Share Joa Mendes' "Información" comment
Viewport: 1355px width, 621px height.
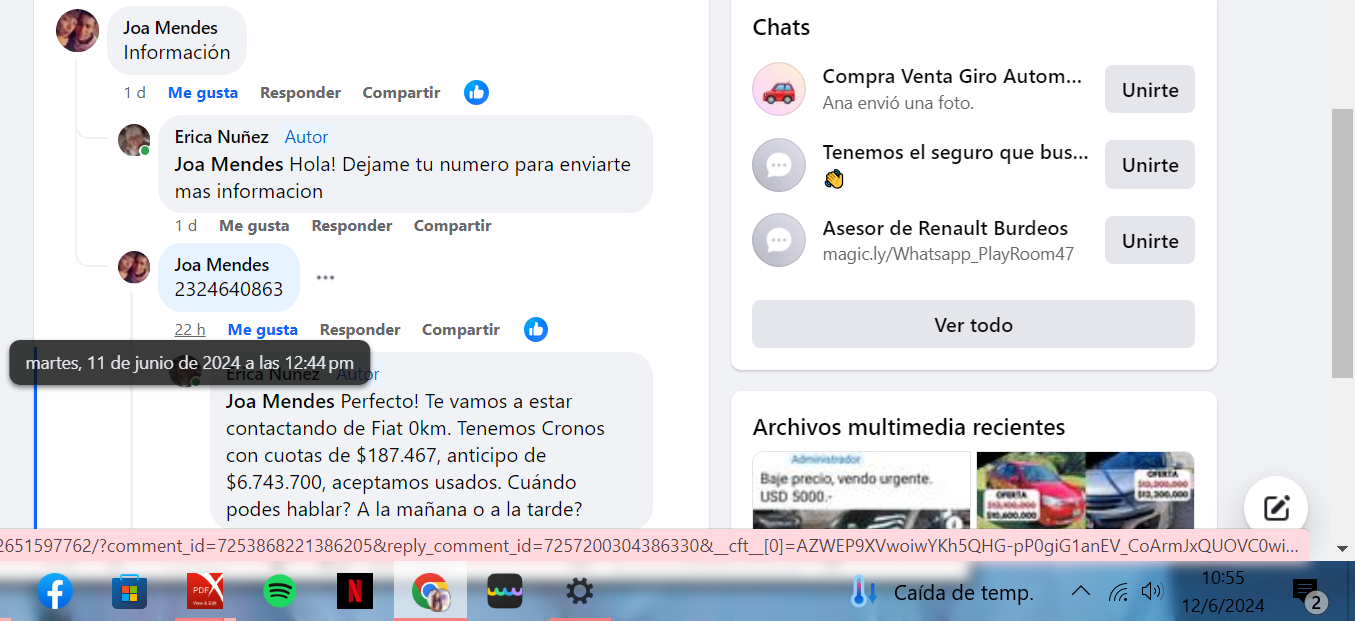click(x=401, y=93)
